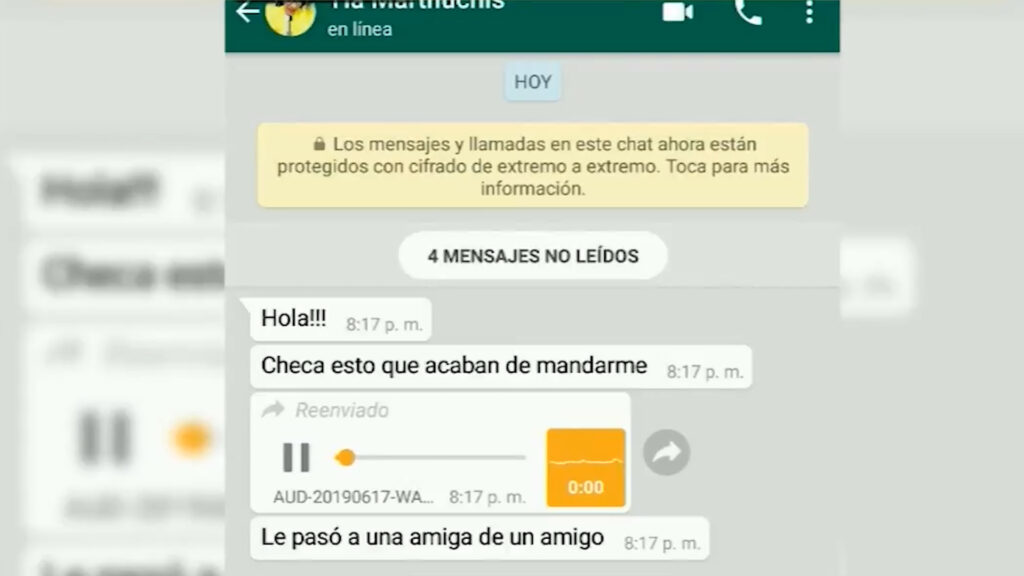
Task: Open the overflow menu
Action: click(808, 11)
